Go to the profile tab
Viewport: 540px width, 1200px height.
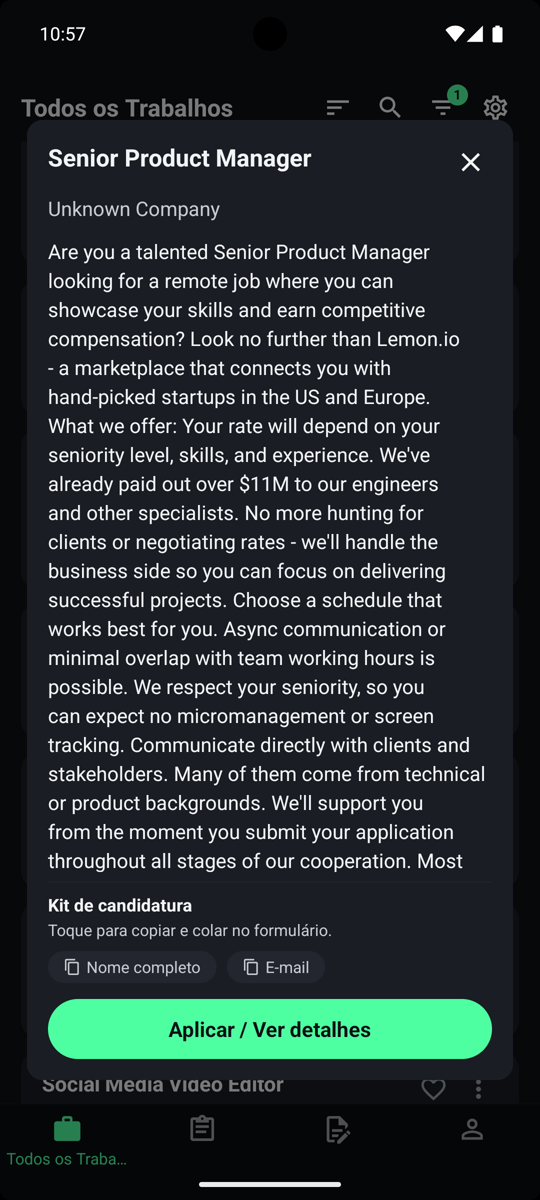(x=472, y=1129)
